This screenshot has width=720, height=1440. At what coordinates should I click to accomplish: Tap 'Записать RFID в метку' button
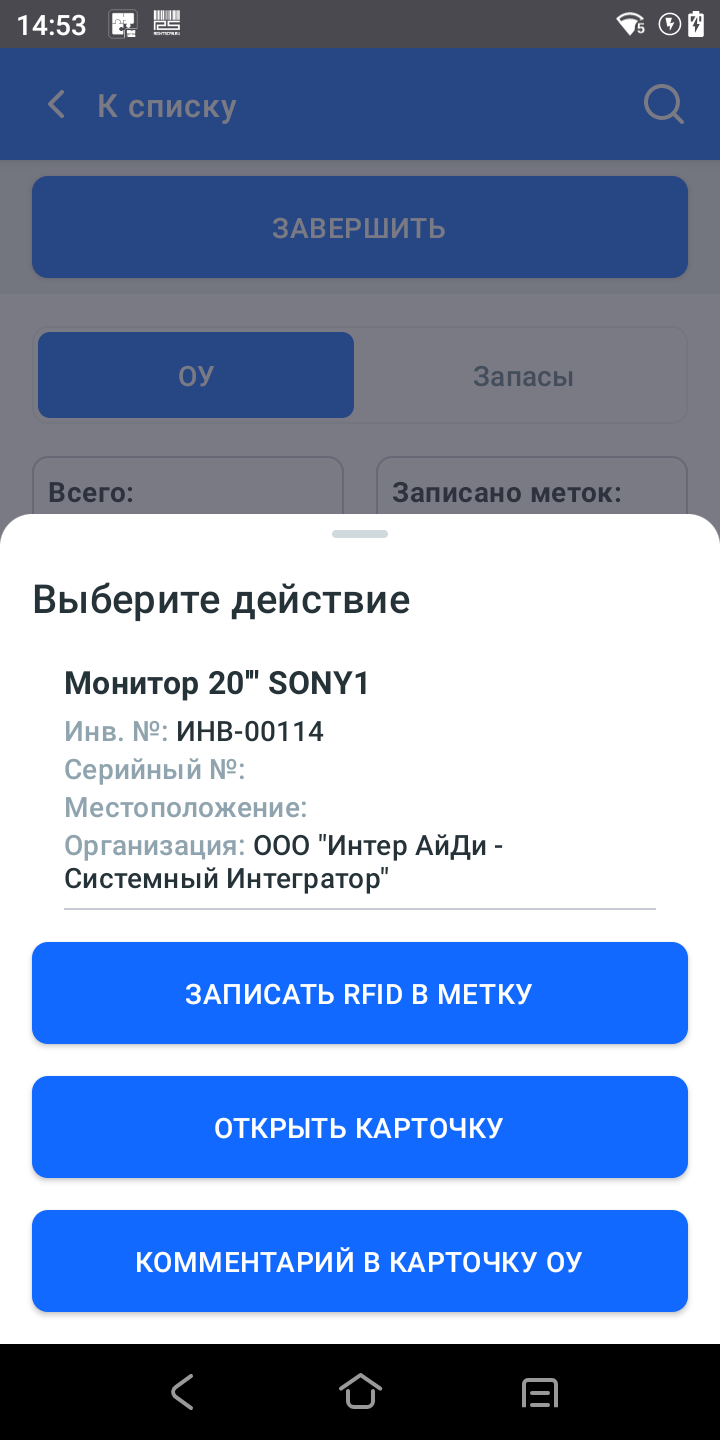(x=359, y=993)
